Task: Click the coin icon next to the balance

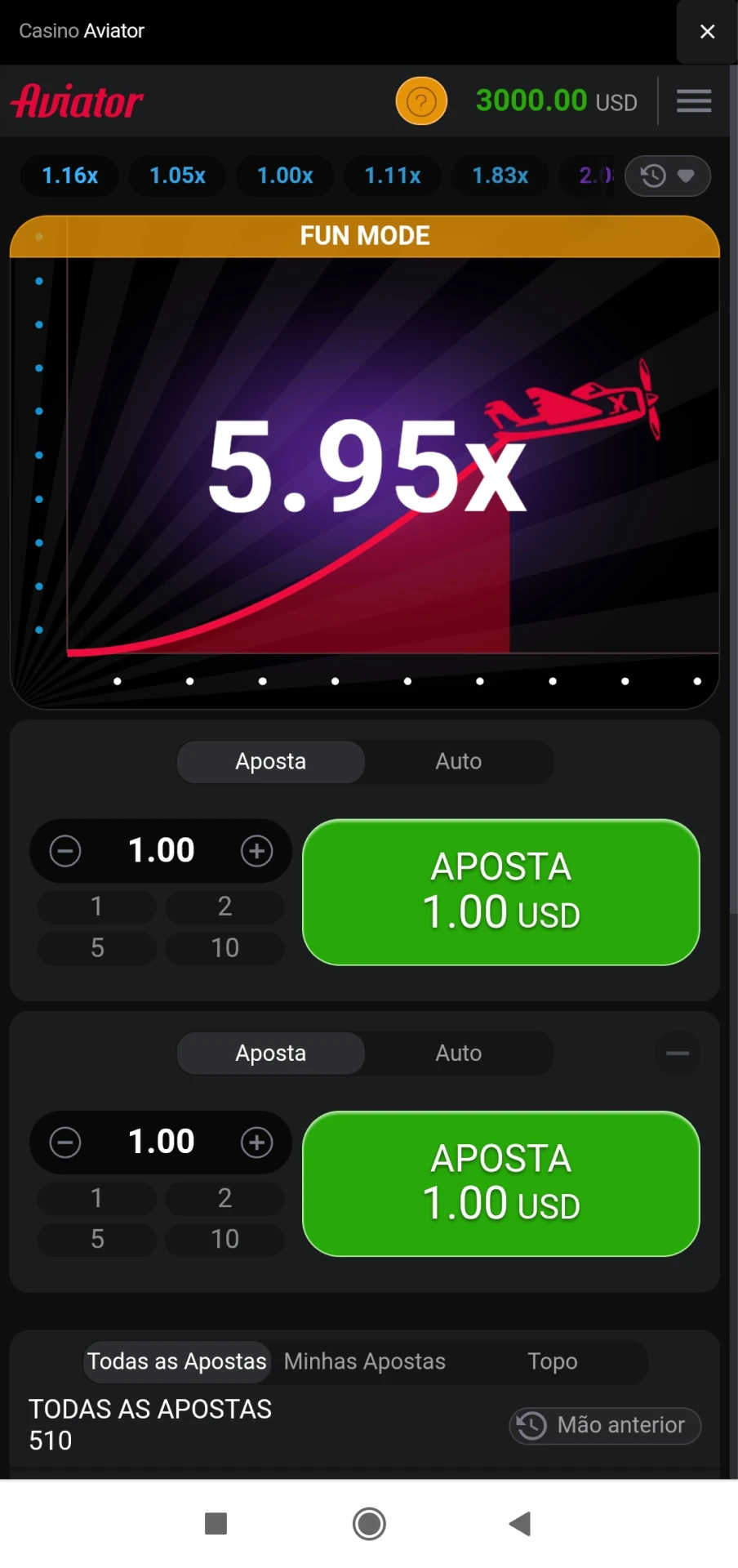Action: [x=420, y=100]
